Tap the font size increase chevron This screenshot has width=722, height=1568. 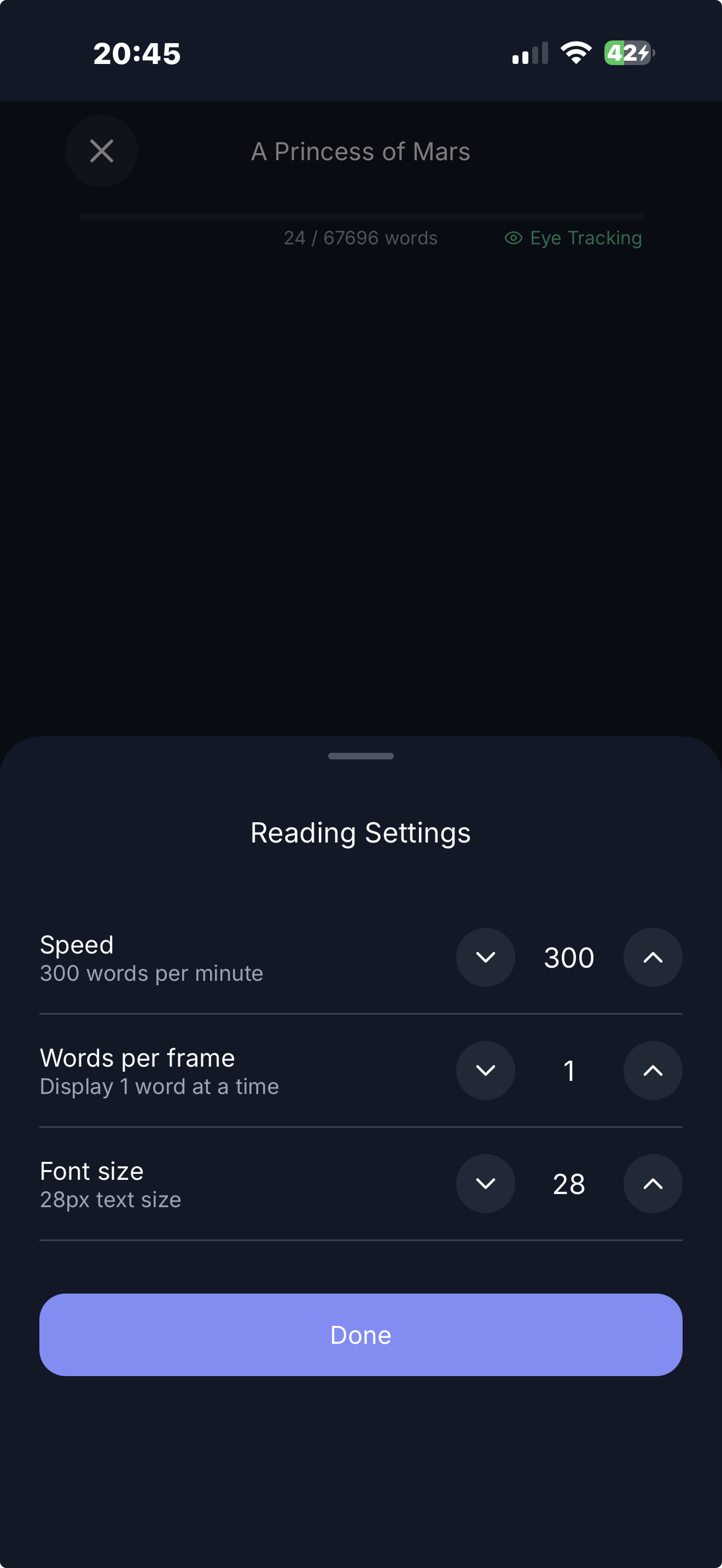tap(652, 1183)
